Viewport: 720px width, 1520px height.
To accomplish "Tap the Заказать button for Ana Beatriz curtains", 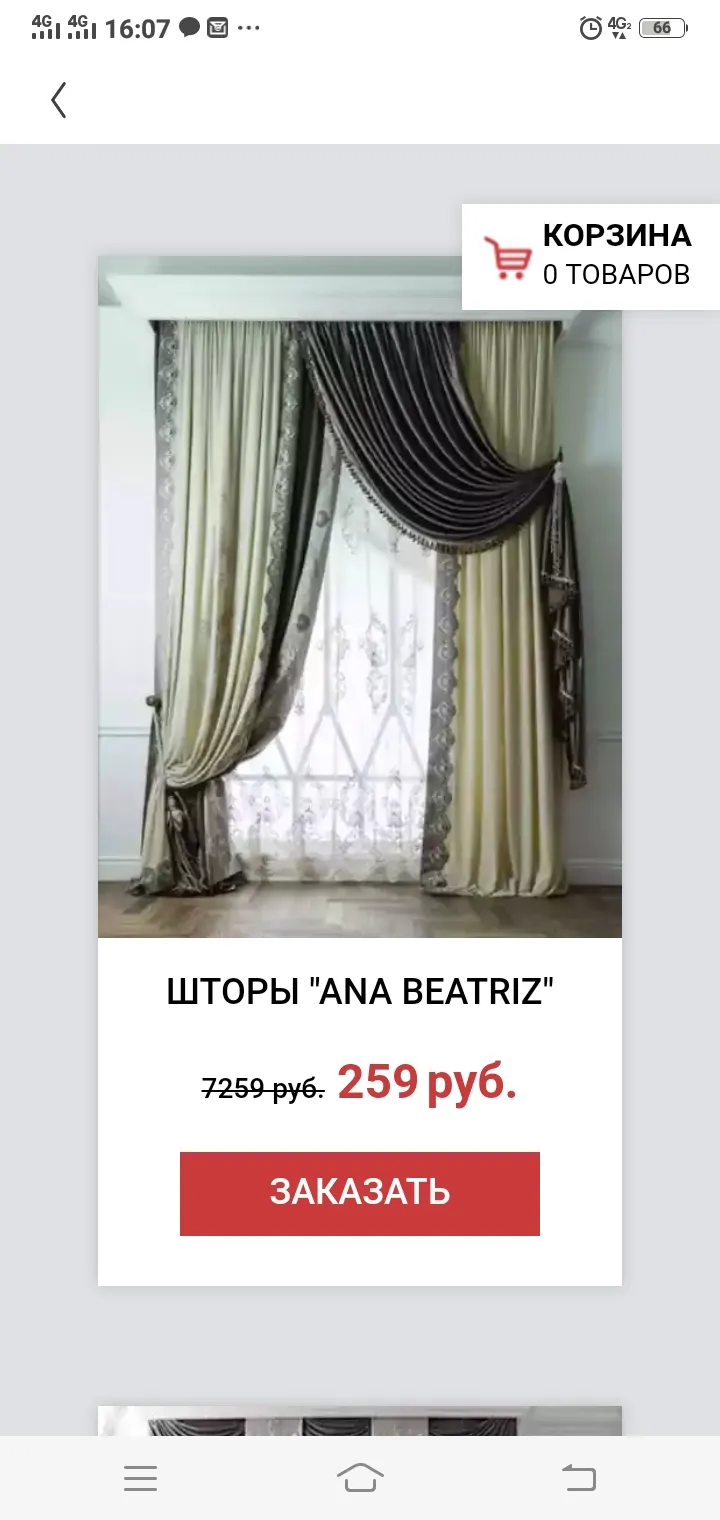I will tap(360, 1193).
